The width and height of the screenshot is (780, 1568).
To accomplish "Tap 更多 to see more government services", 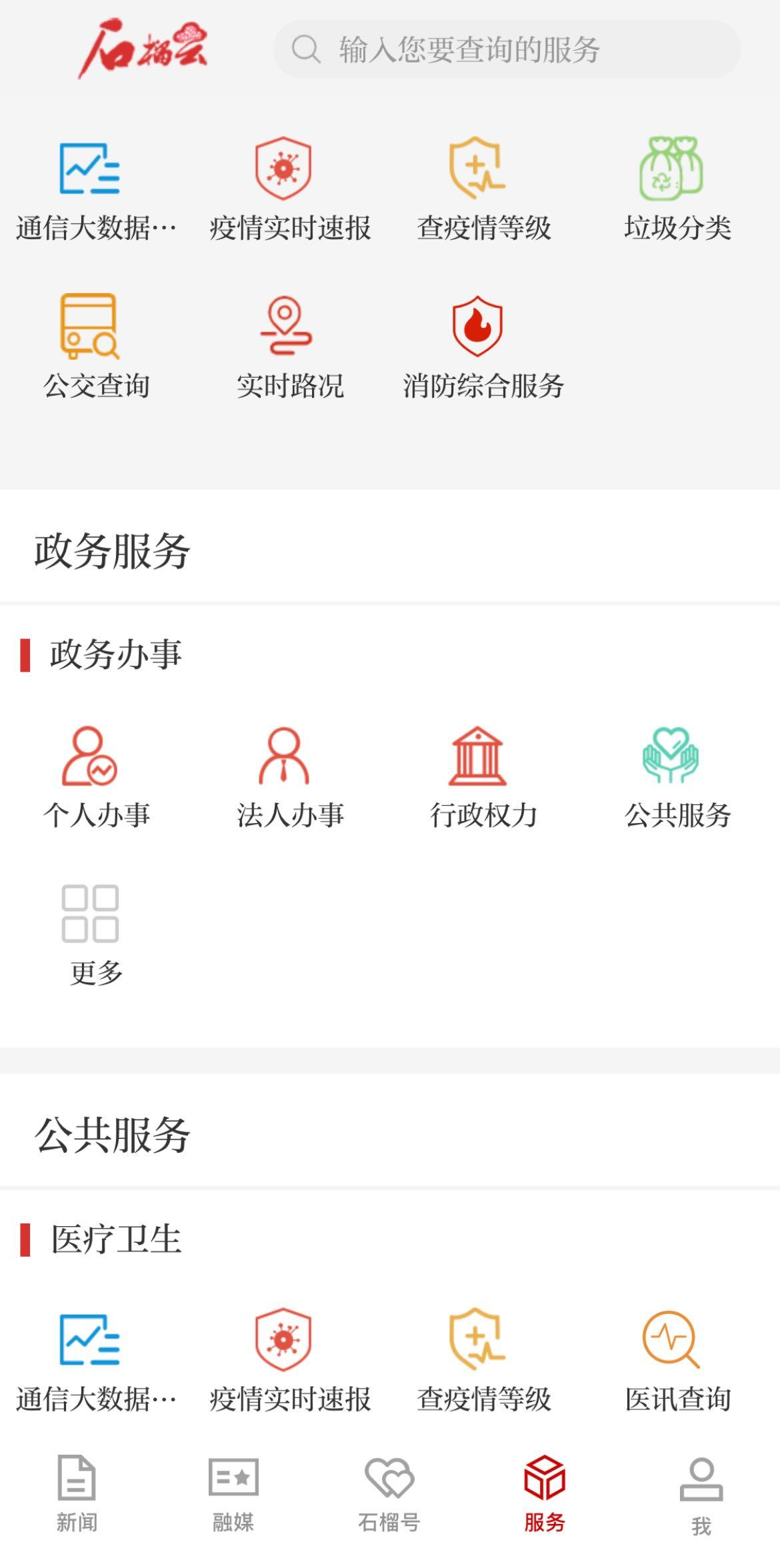I will 96,935.
